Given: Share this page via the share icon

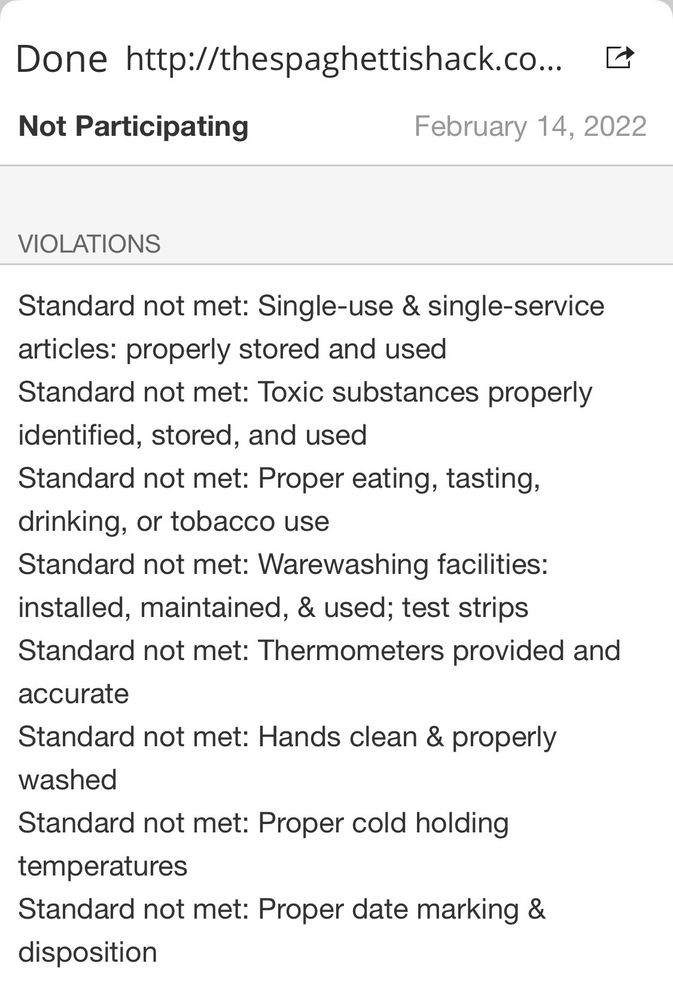Looking at the screenshot, I should coord(620,58).
